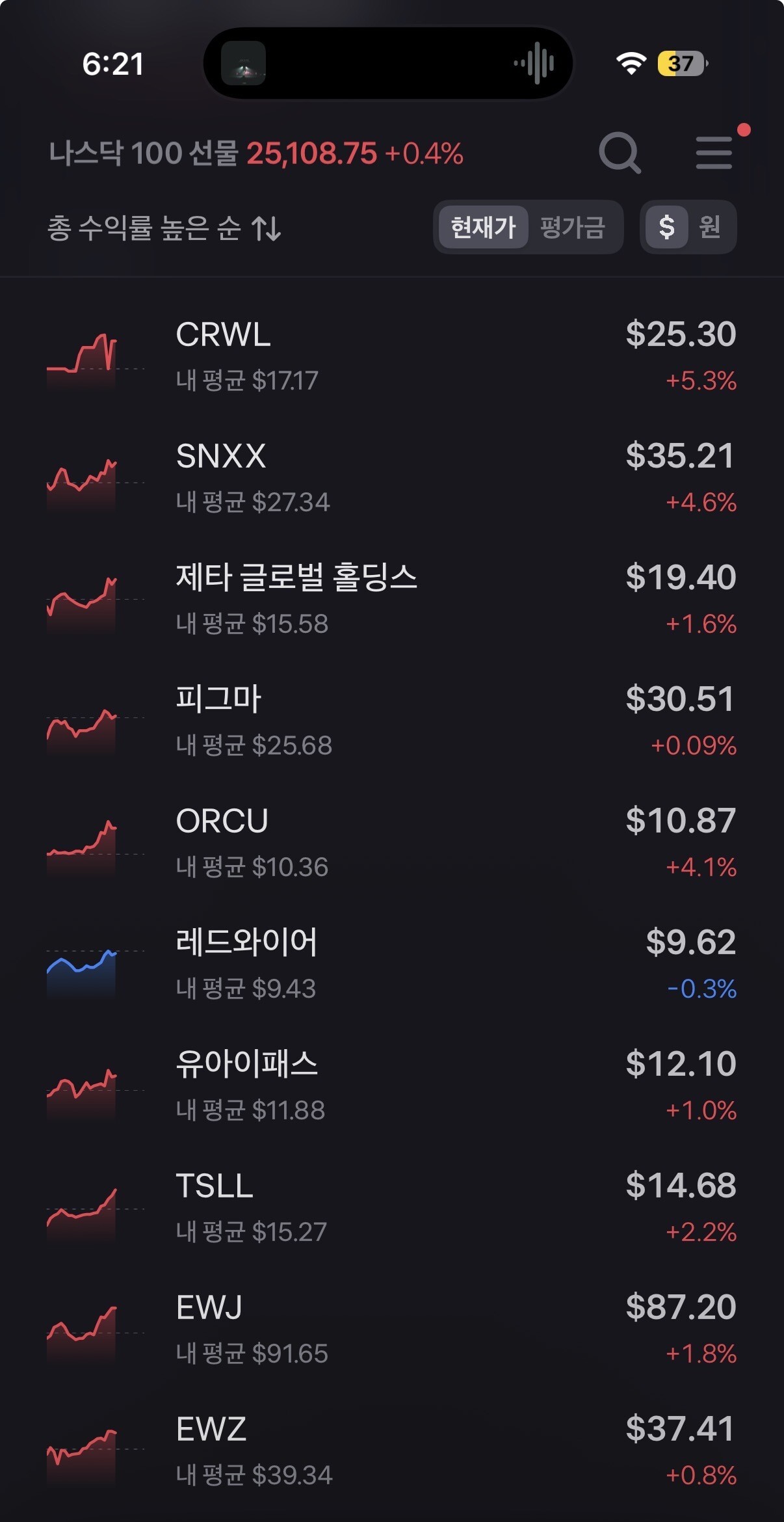Open EWJ stock details
The width and height of the screenshot is (784, 1522).
pos(391,1329)
